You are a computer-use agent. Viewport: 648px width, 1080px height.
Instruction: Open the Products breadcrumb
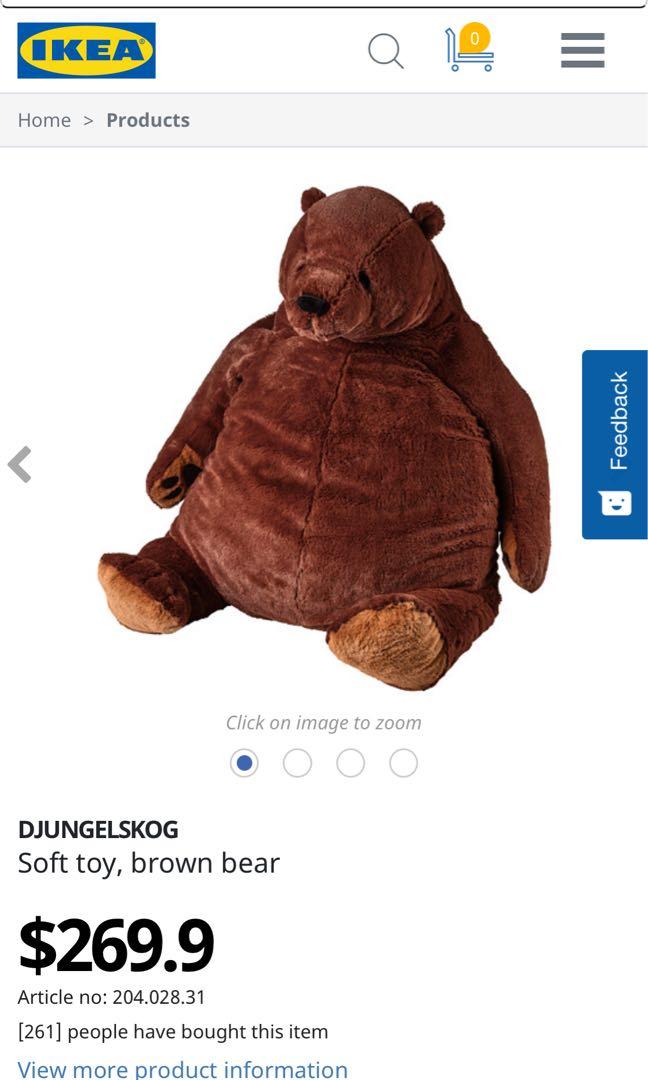point(148,120)
